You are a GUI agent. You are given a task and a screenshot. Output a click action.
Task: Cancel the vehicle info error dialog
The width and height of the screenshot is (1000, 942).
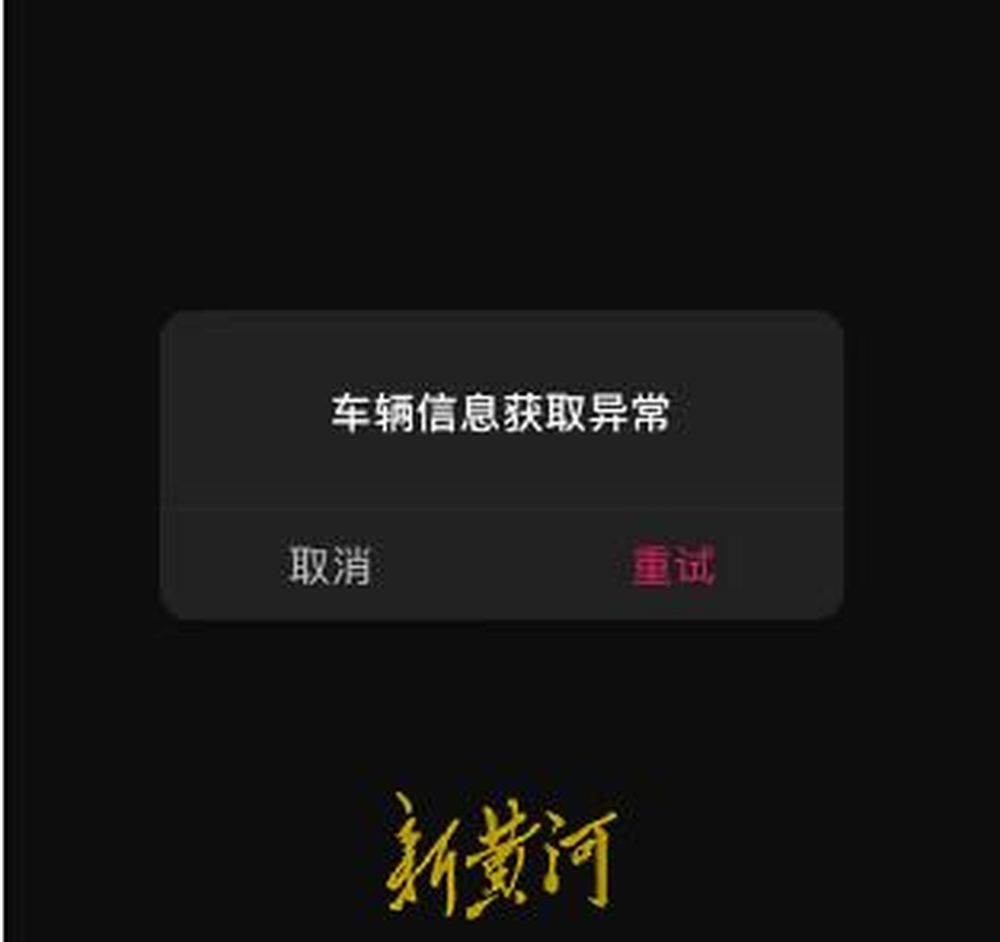pos(330,566)
